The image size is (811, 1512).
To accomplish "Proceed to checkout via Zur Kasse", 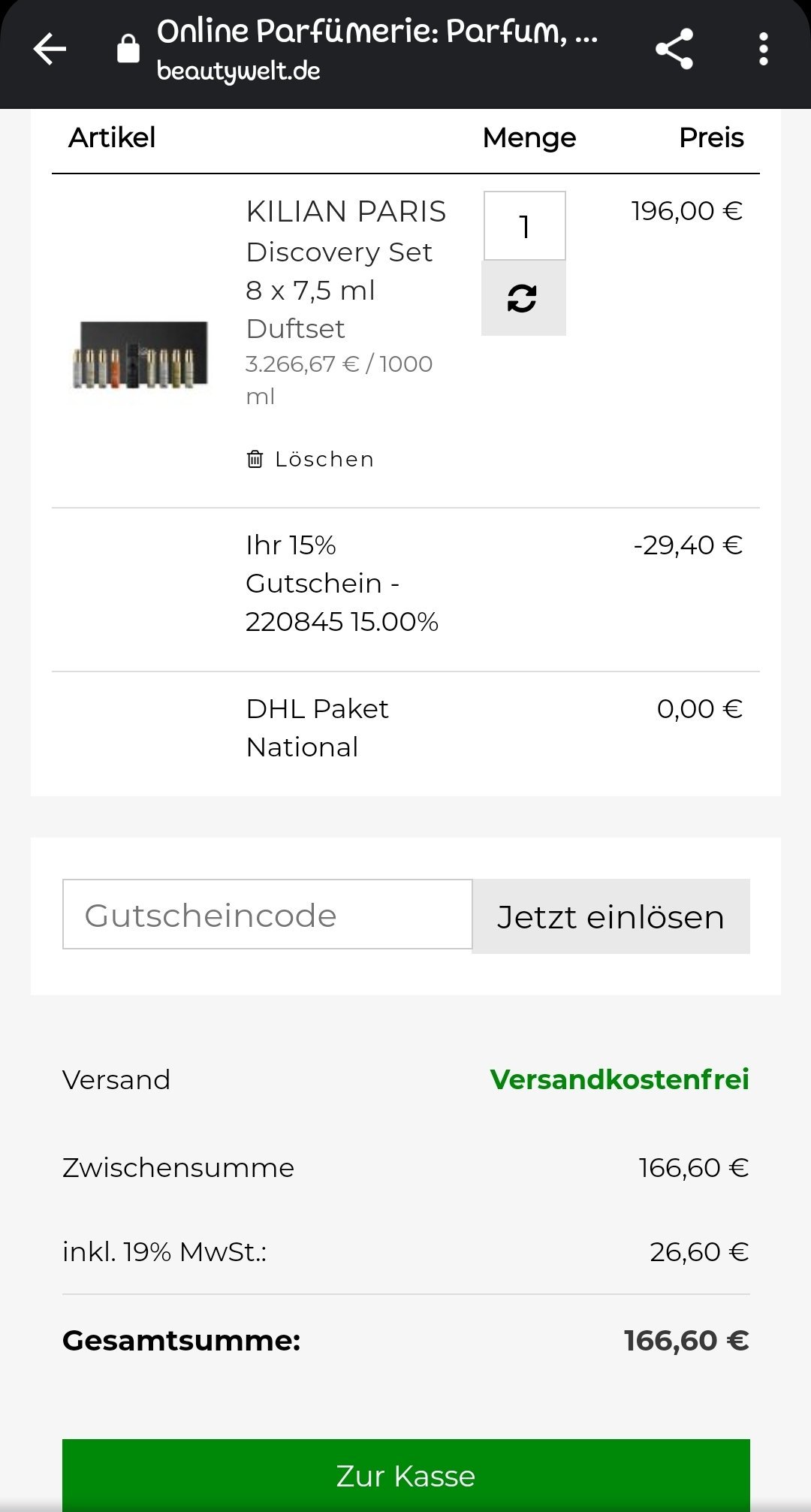I will coord(405,1475).
